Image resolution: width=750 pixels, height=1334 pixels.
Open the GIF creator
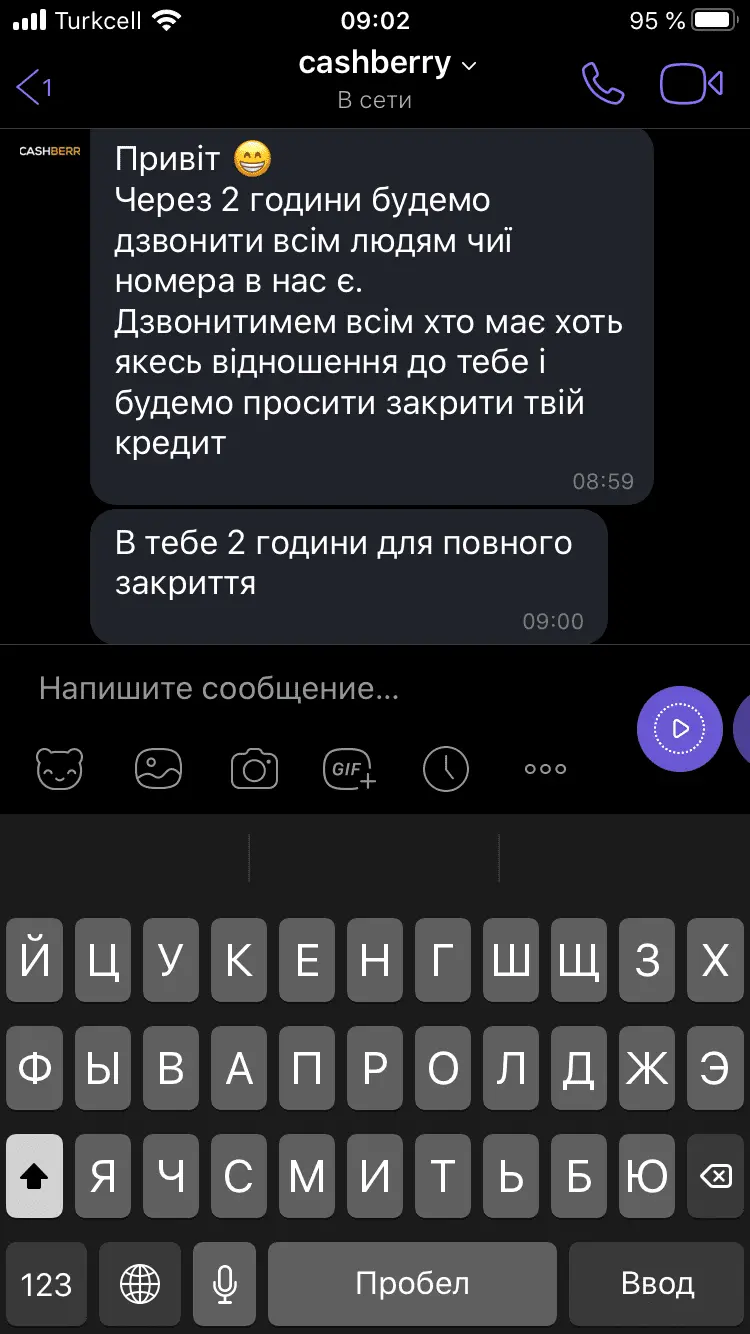click(x=349, y=769)
